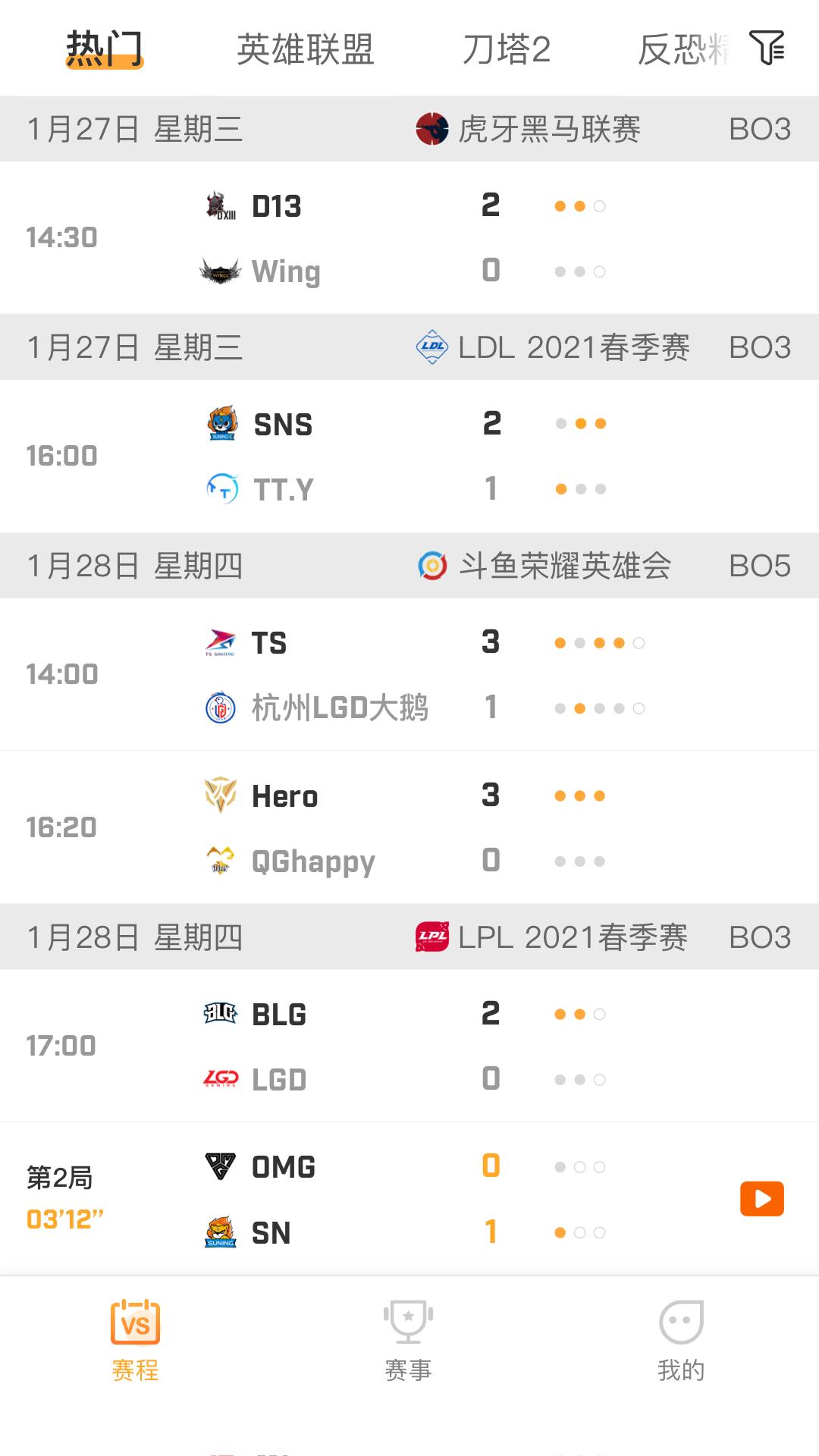Click the 赛事 trophy icon in bottom bar

(408, 1338)
